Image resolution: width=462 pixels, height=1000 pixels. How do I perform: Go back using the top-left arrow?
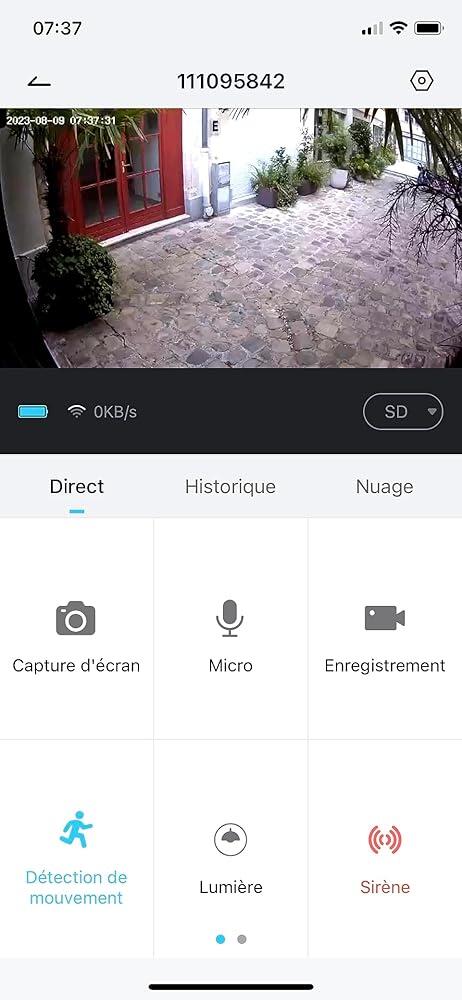click(39, 82)
